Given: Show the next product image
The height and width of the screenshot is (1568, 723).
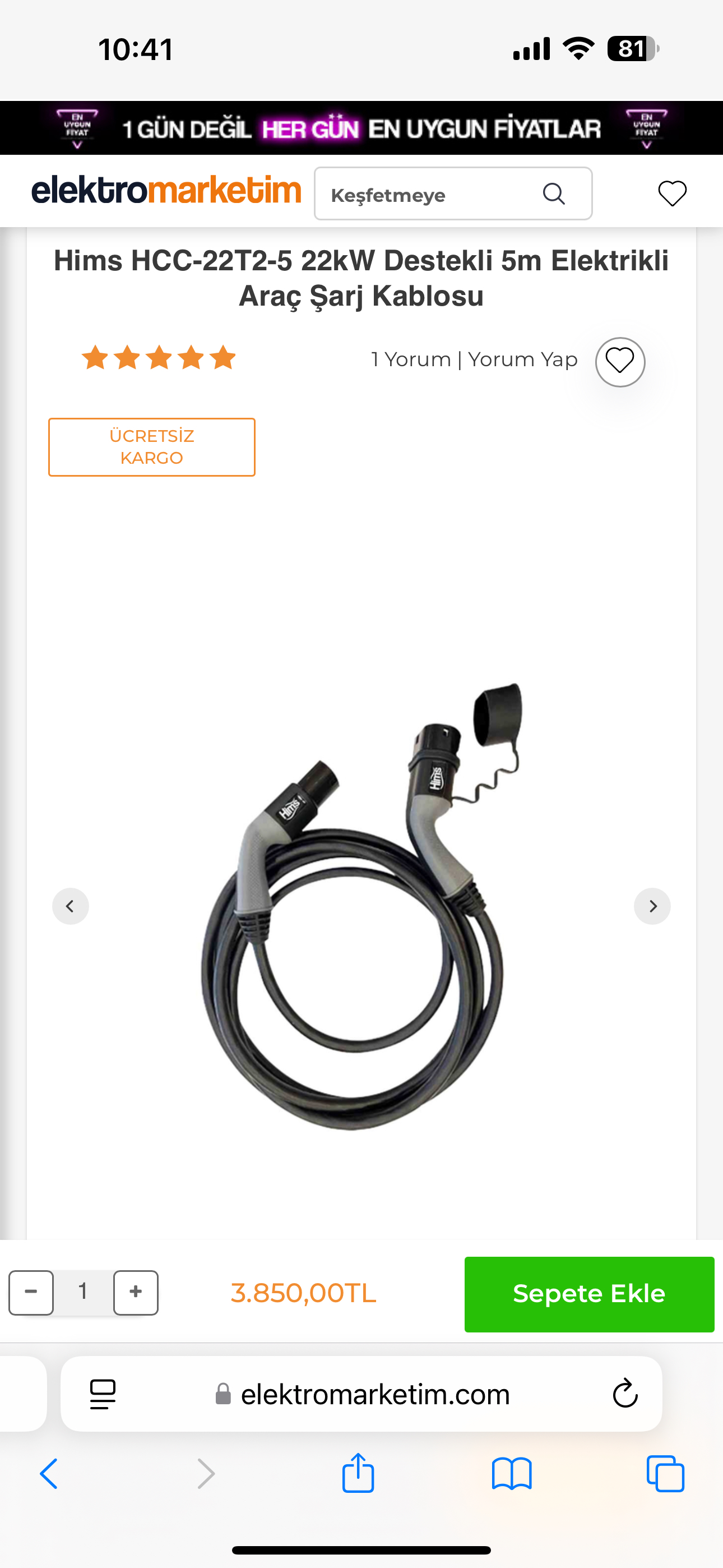Looking at the screenshot, I should coord(652,906).
